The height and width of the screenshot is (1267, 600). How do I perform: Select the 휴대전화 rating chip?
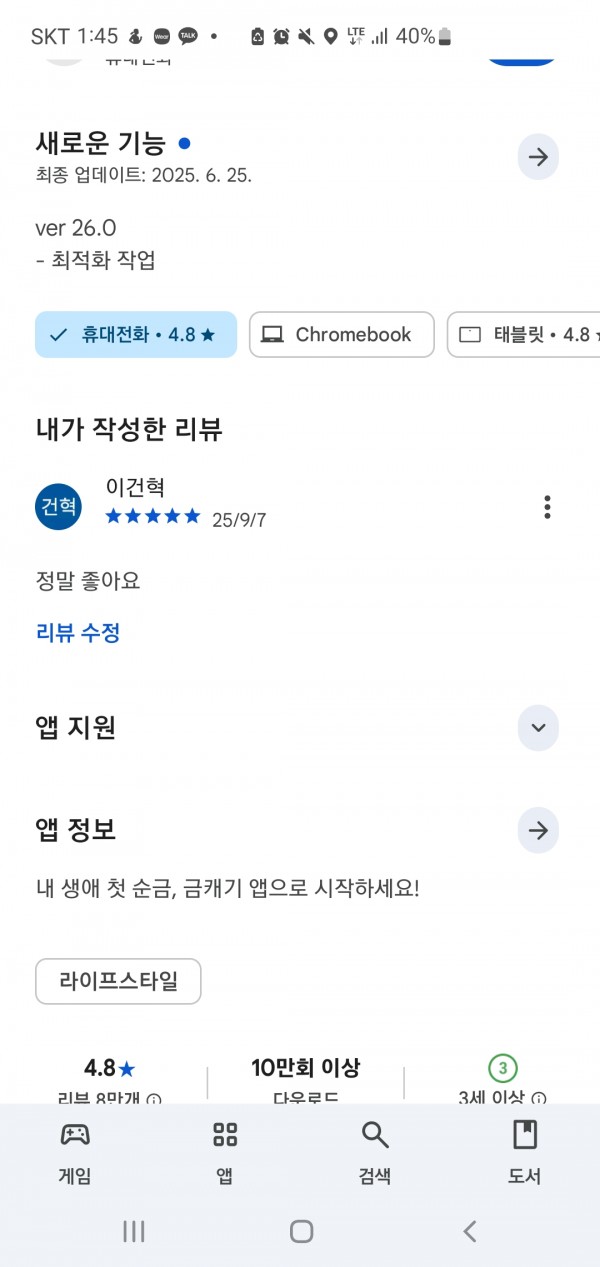coord(136,335)
